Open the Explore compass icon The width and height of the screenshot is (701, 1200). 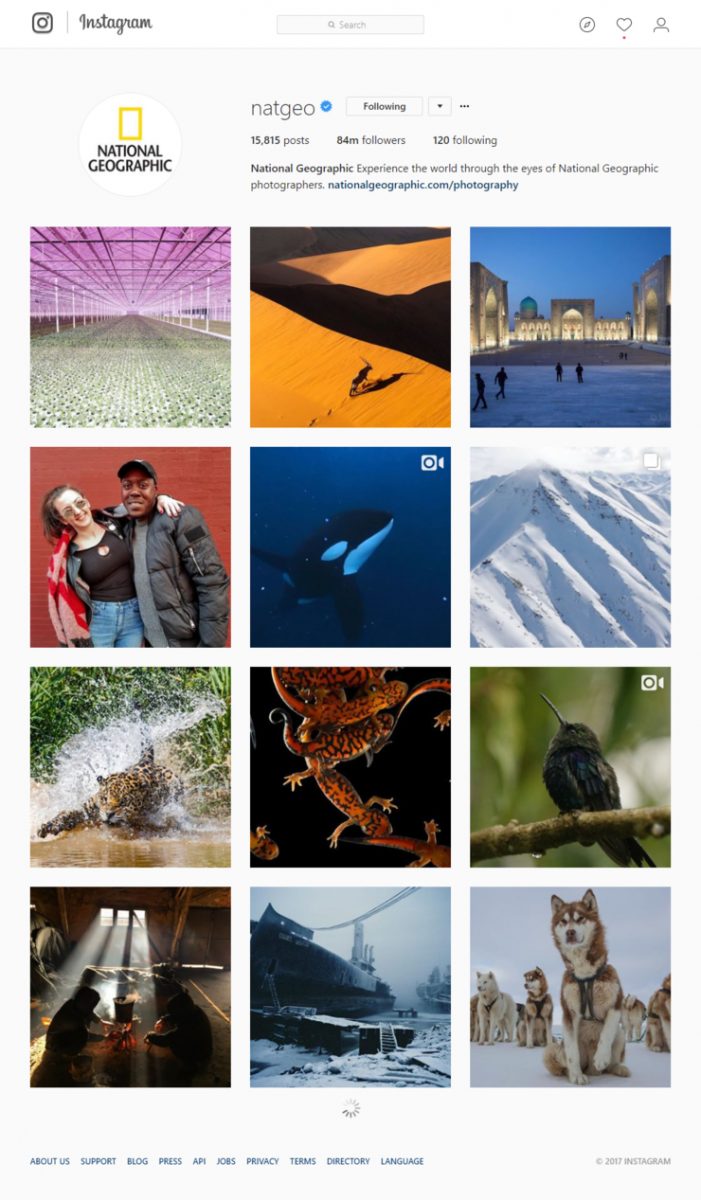(x=587, y=25)
